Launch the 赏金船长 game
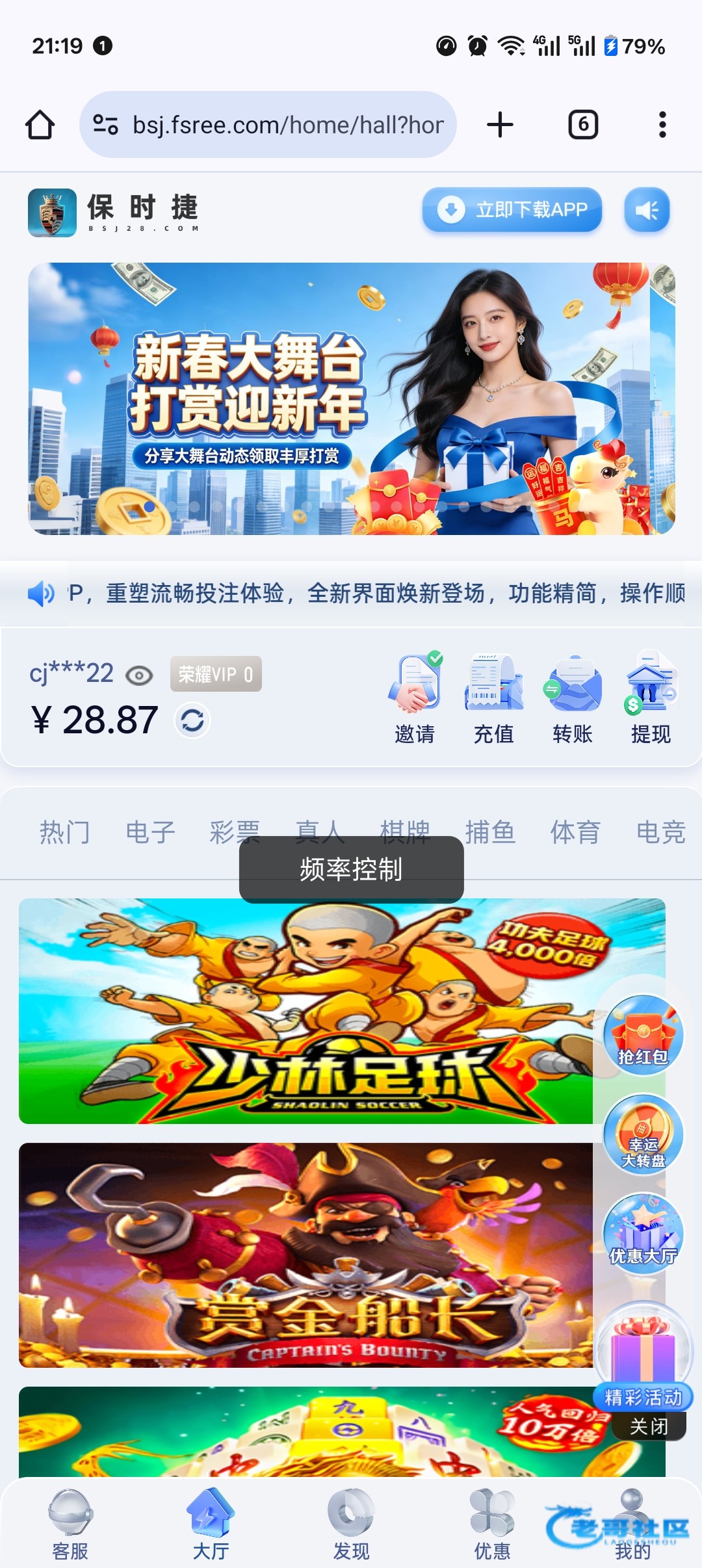This screenshot has height=1568, width=702. click(305, 1255)
